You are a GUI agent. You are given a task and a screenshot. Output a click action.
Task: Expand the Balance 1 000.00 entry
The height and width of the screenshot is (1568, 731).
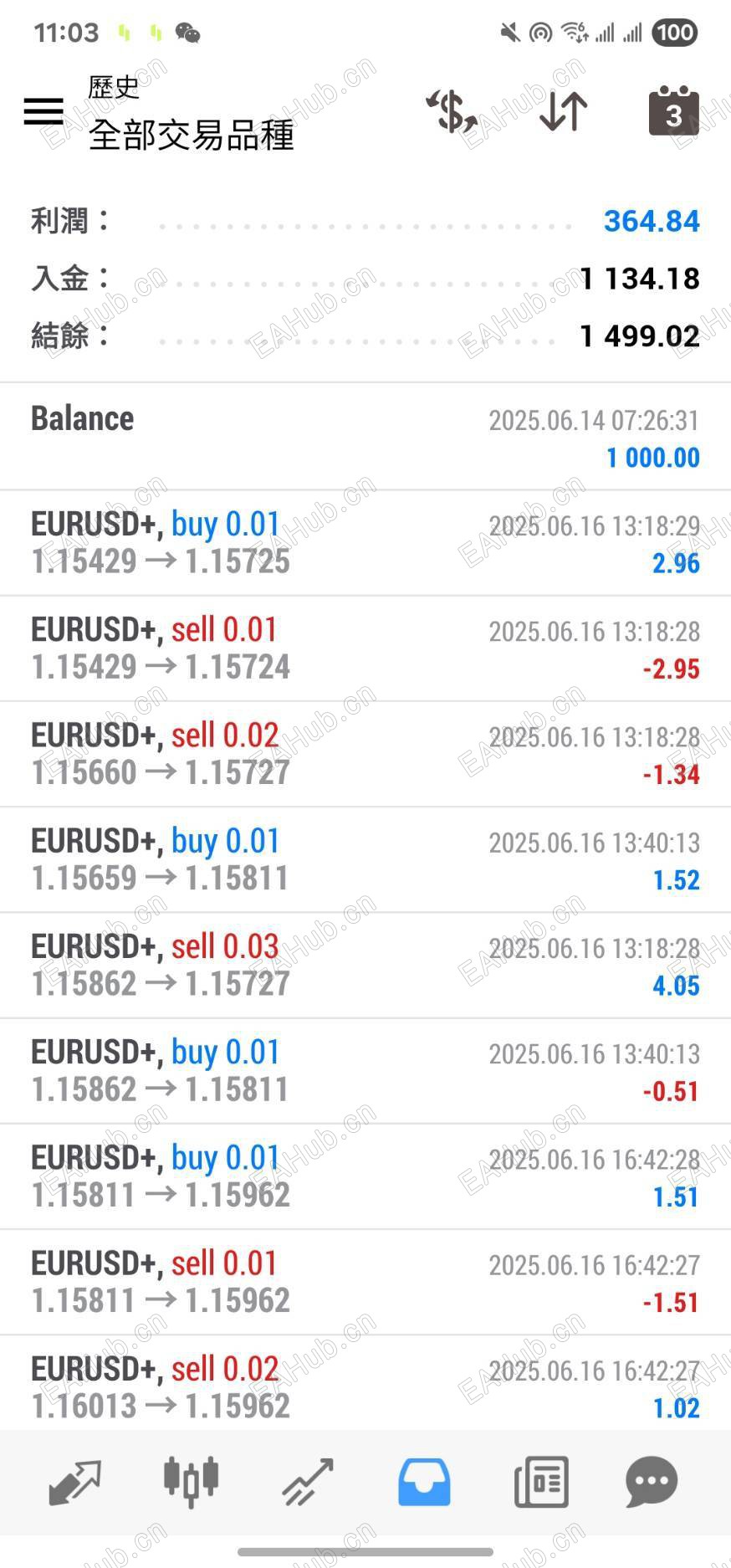click(365, 437)
